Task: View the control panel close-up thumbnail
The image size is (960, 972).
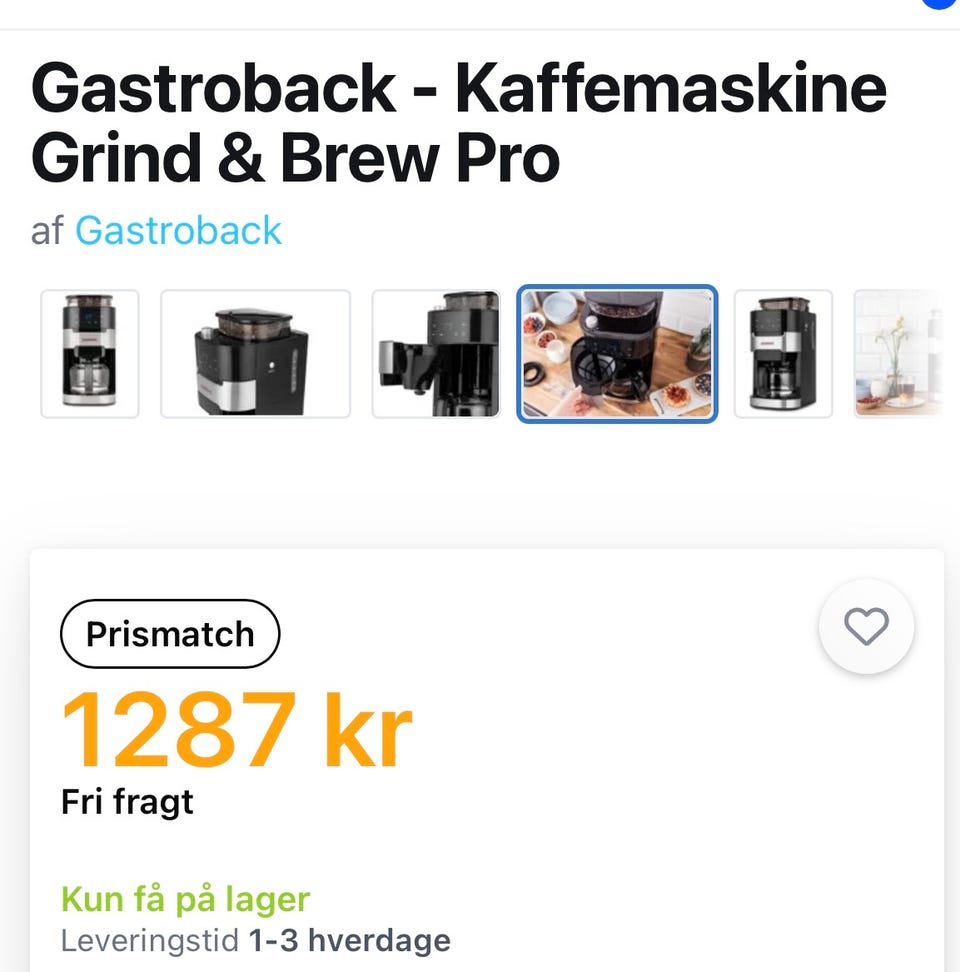Action: (437, 354)
